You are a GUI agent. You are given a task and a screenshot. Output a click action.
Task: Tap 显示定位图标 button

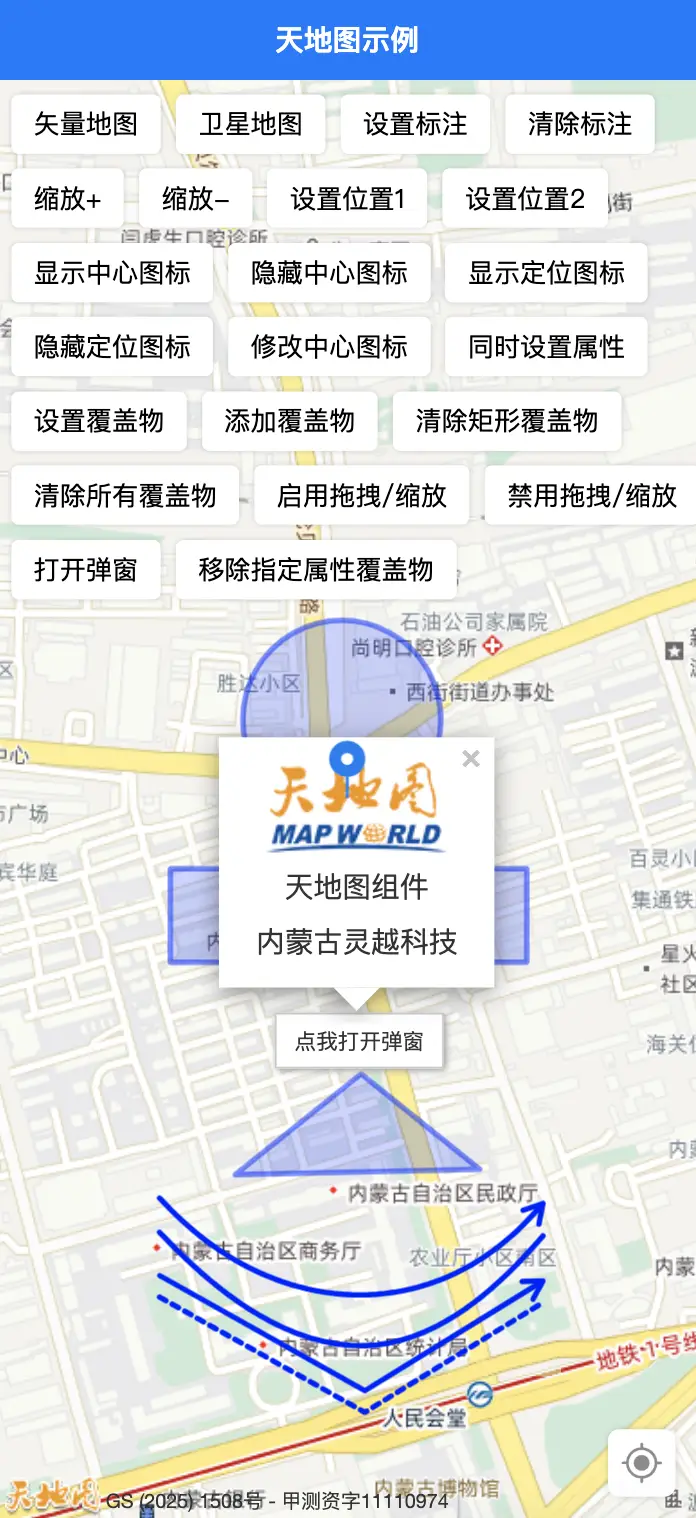pyautogui.click(x=546, y=272)
